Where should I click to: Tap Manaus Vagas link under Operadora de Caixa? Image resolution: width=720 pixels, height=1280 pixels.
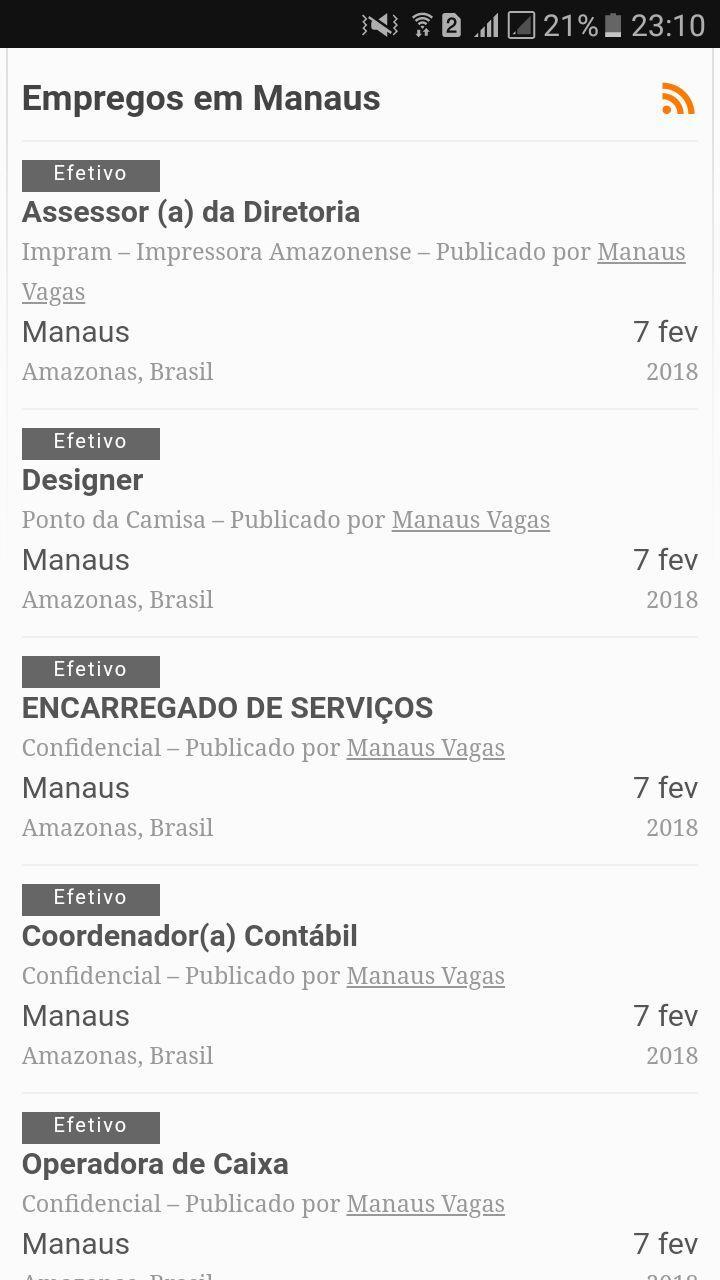pyautogui.click(x=426, y=1204)
